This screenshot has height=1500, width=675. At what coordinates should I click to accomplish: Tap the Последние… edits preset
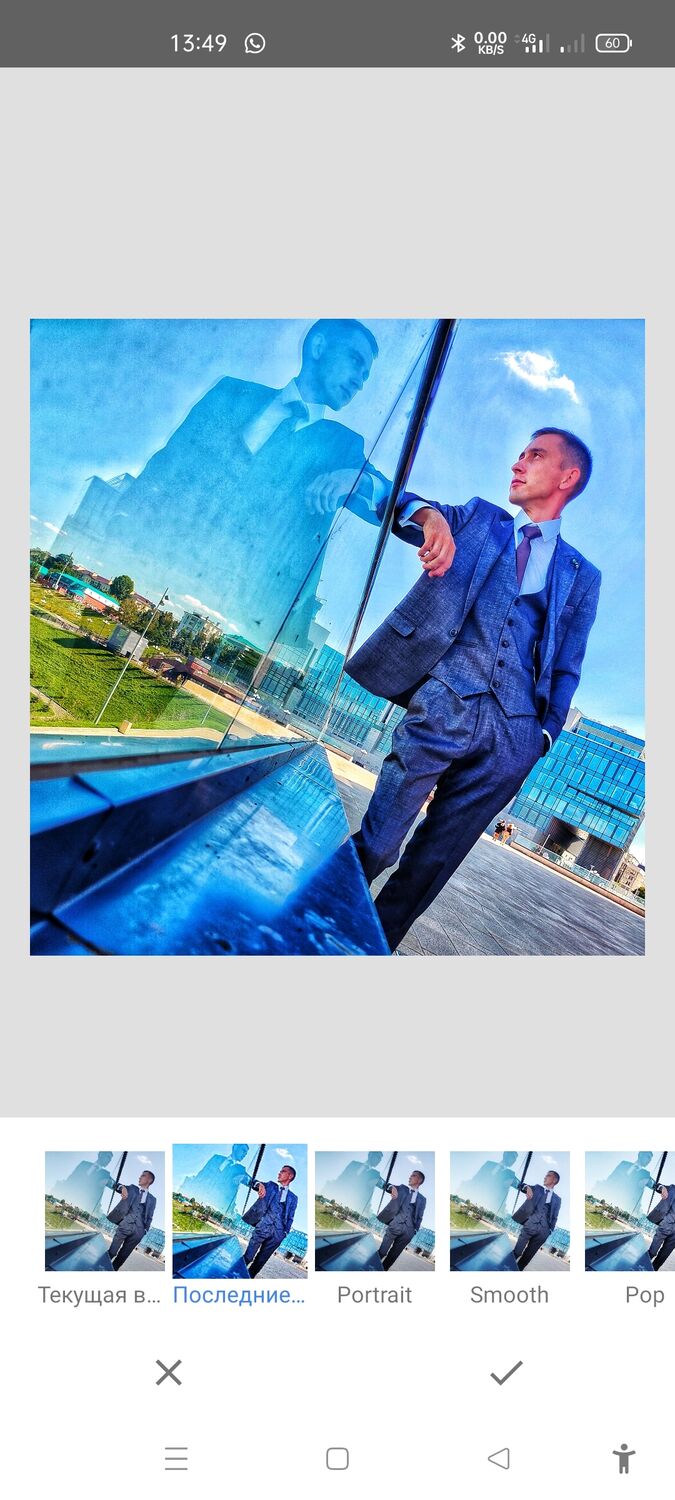click(x=240, y=1211)
